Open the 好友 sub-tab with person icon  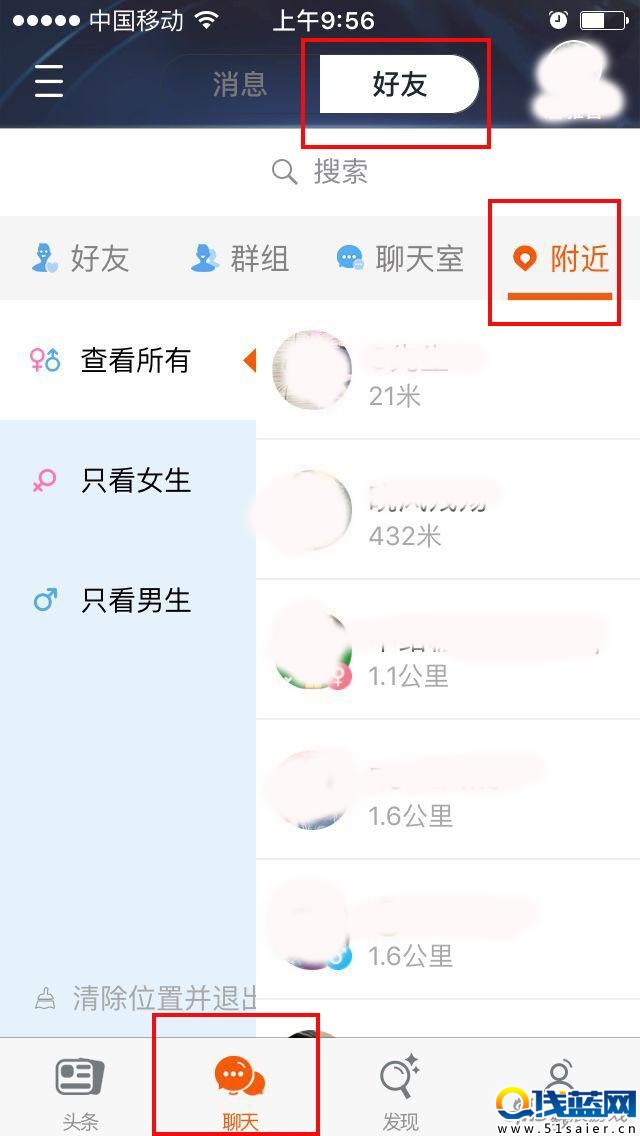click(x=81, y=259)
